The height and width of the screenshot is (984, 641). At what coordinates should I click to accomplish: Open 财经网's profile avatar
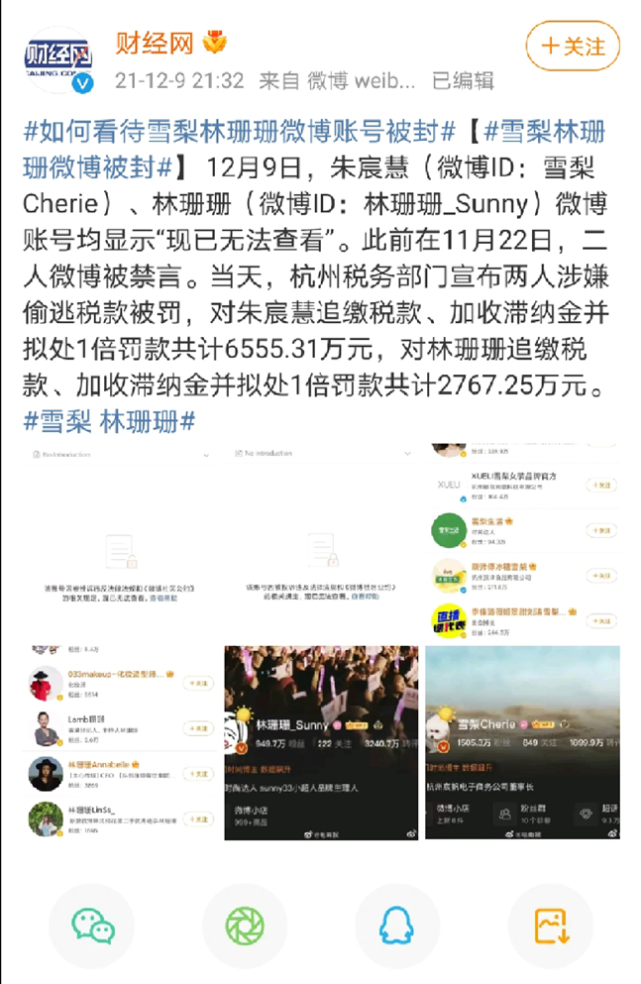point(58,60)
